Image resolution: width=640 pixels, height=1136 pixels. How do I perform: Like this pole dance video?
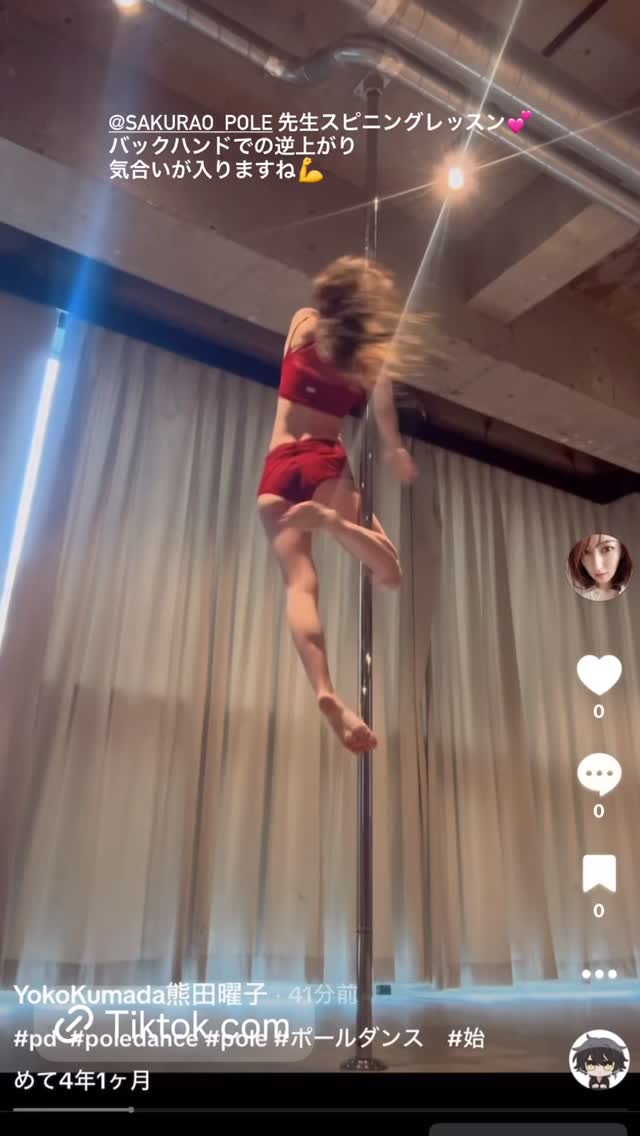(598, 674)
